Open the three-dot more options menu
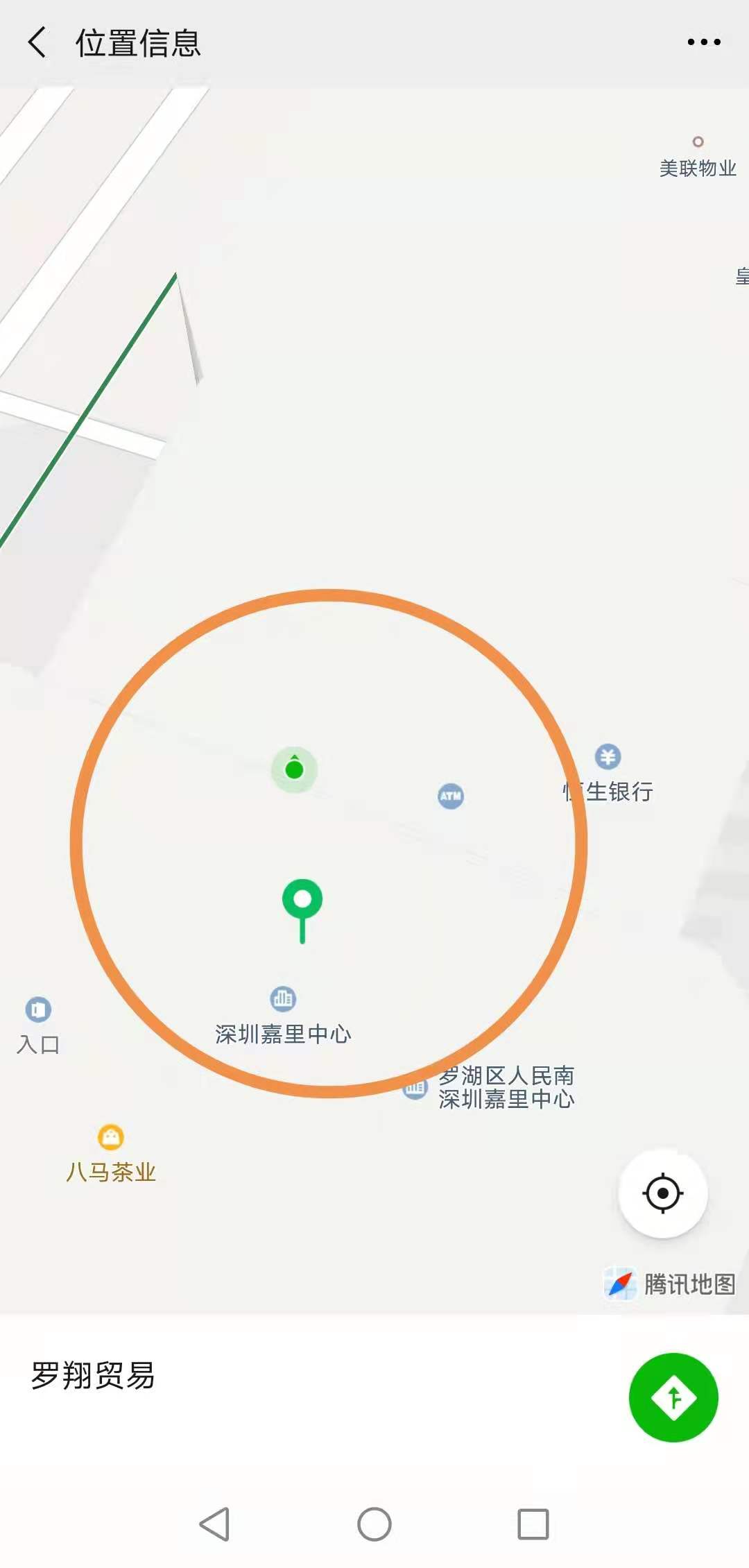The image size is (749, 1568). (703, 42)
